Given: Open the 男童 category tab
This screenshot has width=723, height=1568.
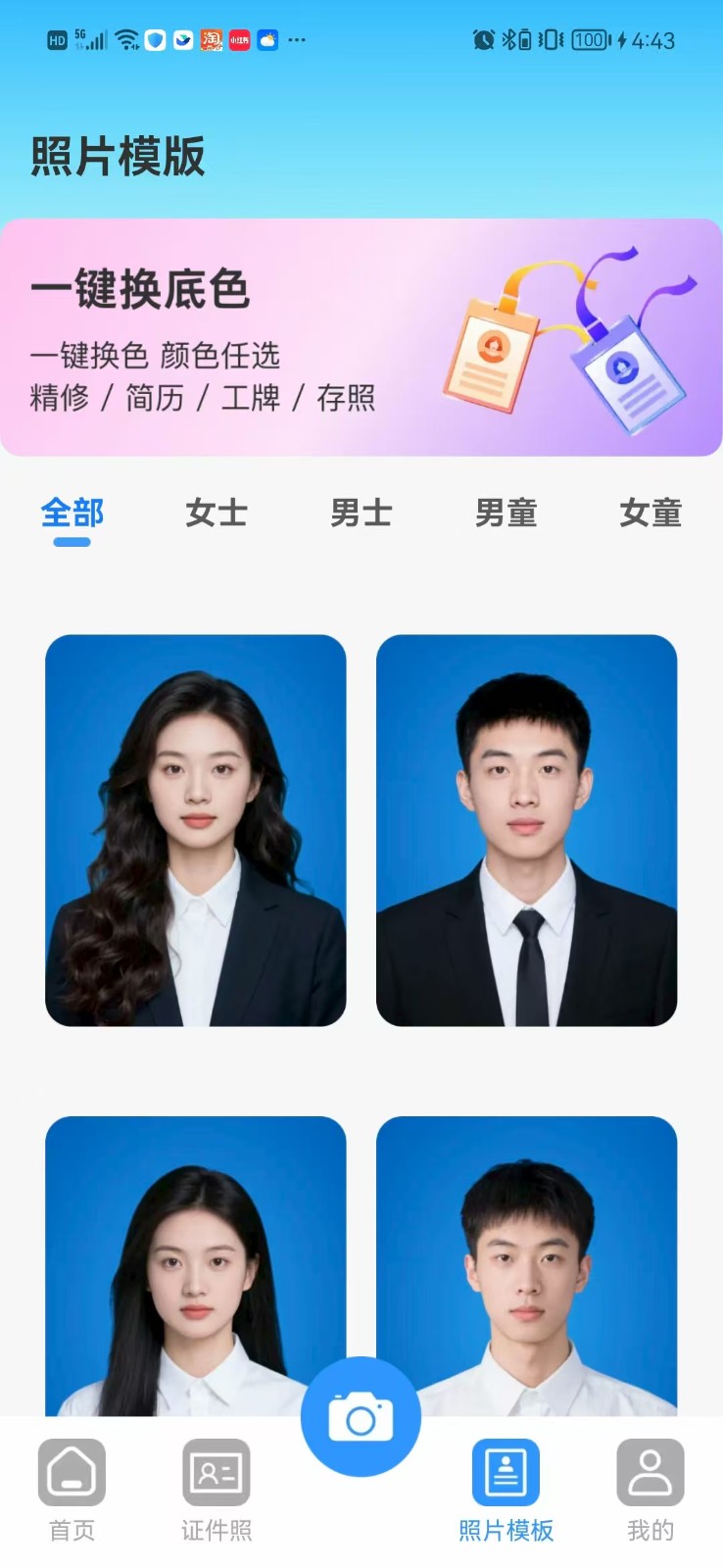Looking at the screenshot, I should (x=506, y=513).
